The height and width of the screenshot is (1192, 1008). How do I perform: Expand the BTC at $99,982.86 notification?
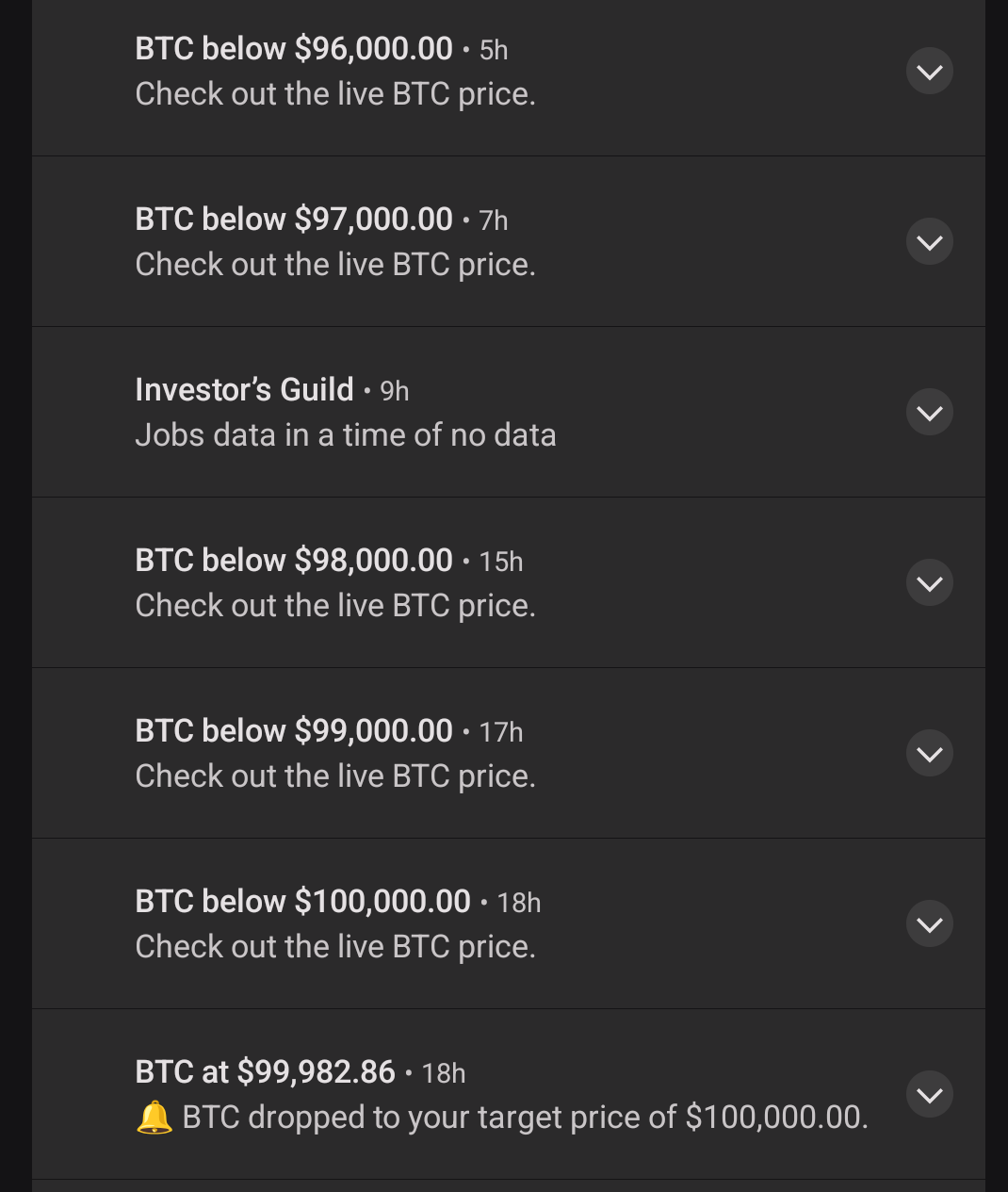(x=929, y=1095)
